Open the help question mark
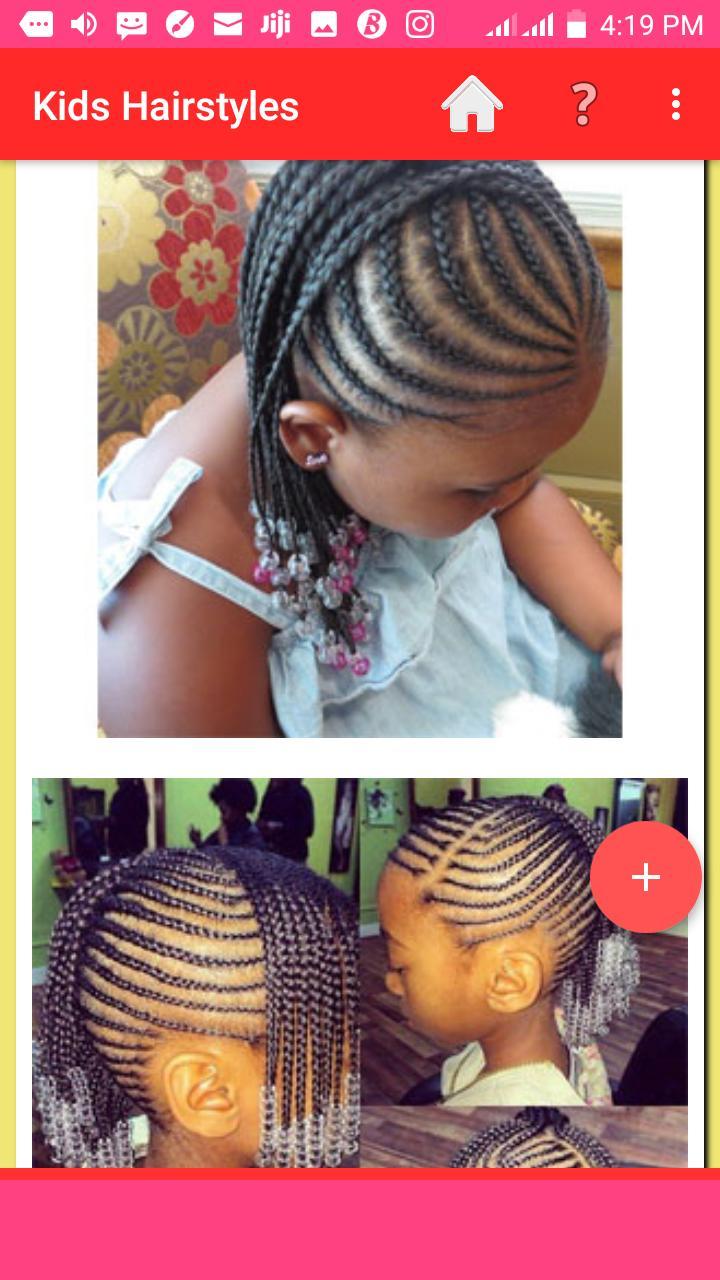This screenshot has width=720, height=1280. point(583,104)
